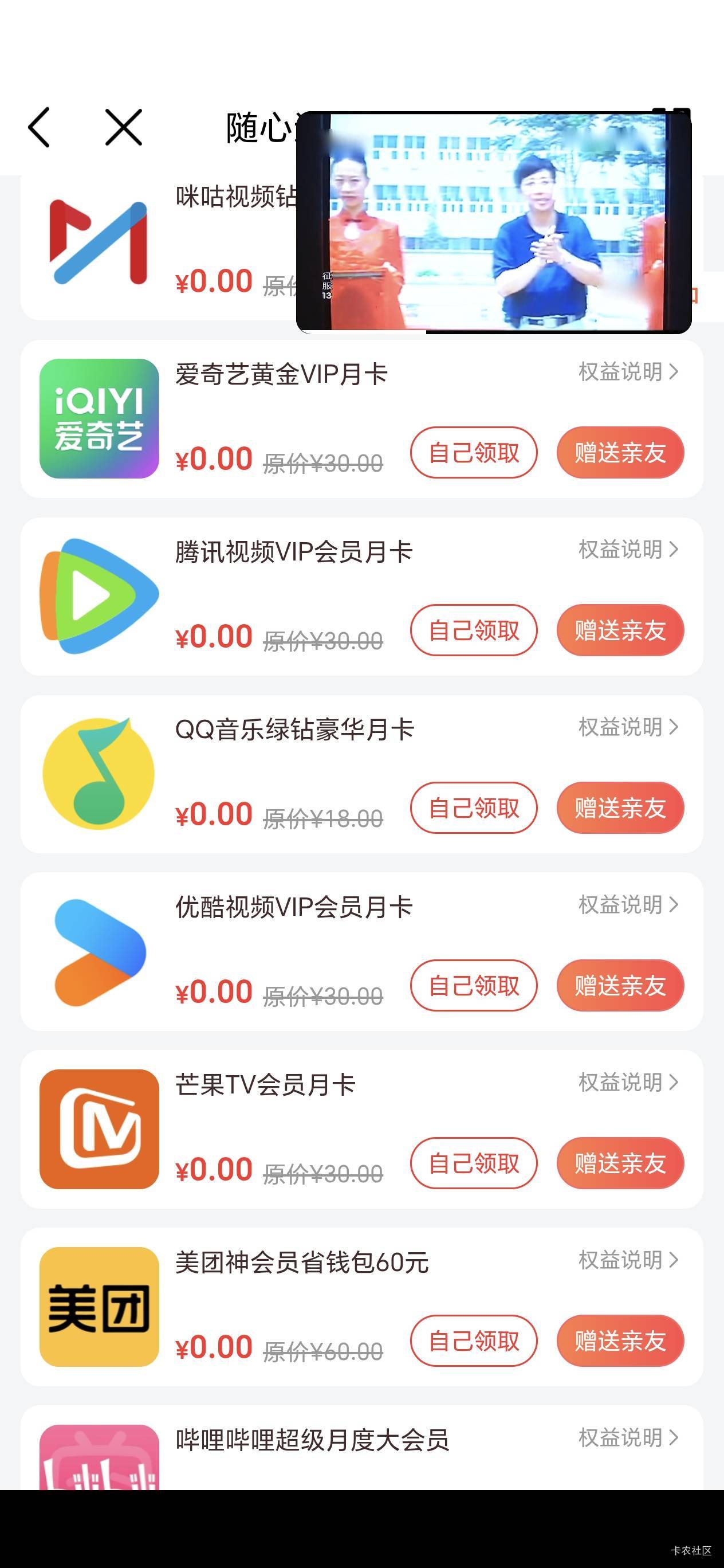
Task: Send Tencent Video VIP card to friends
Action: 620,630
